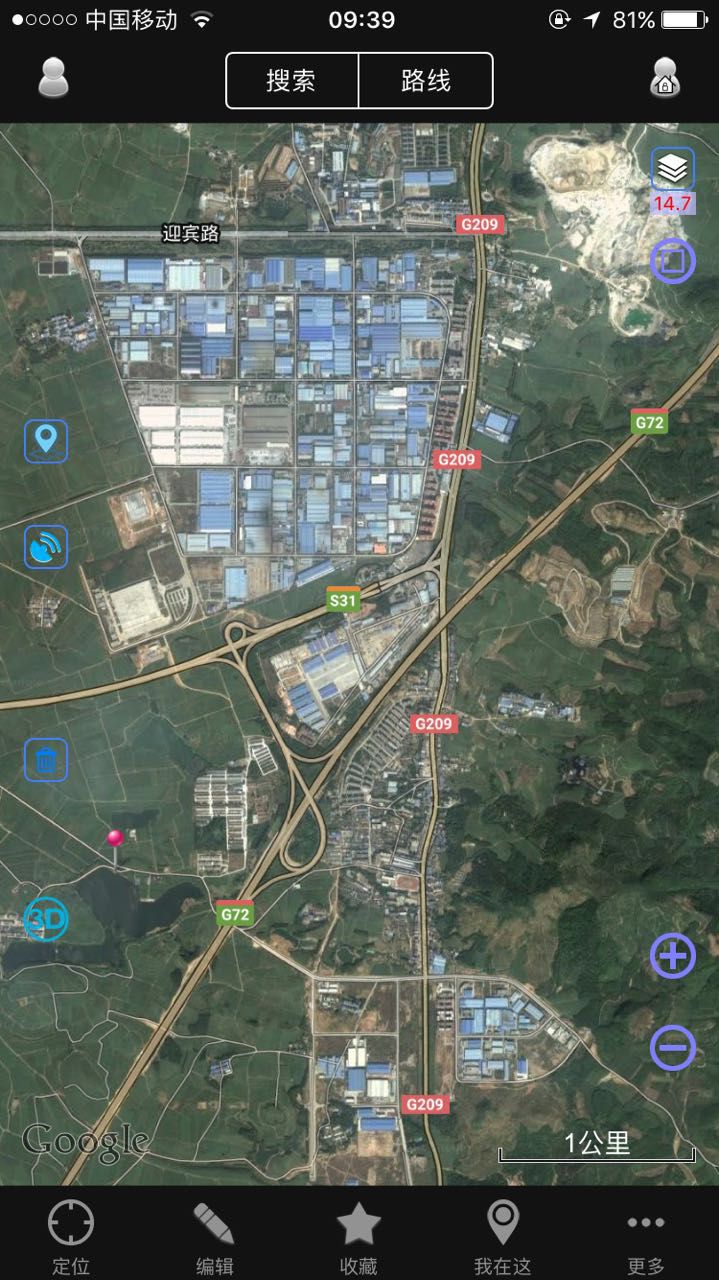The height and width of the screenshot is (1280, 719).
Task: Open the user profile icon
Action: point(53,78)
